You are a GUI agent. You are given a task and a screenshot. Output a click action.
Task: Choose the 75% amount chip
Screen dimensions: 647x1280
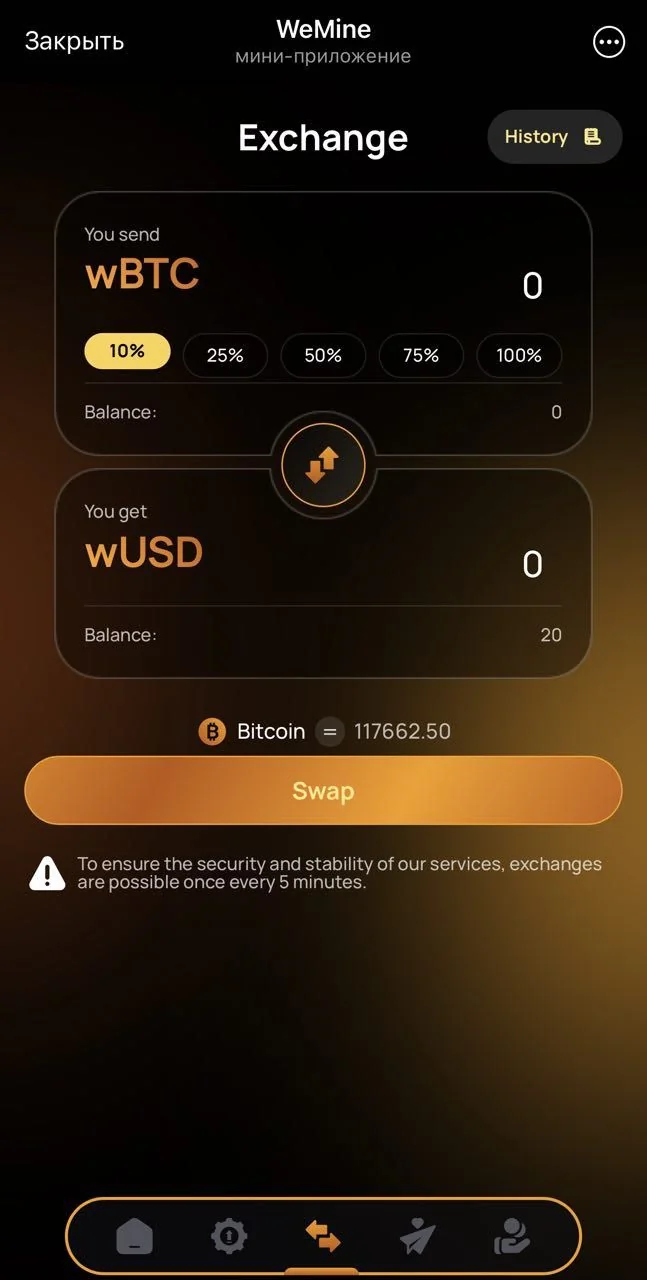[x=421, y=355]
